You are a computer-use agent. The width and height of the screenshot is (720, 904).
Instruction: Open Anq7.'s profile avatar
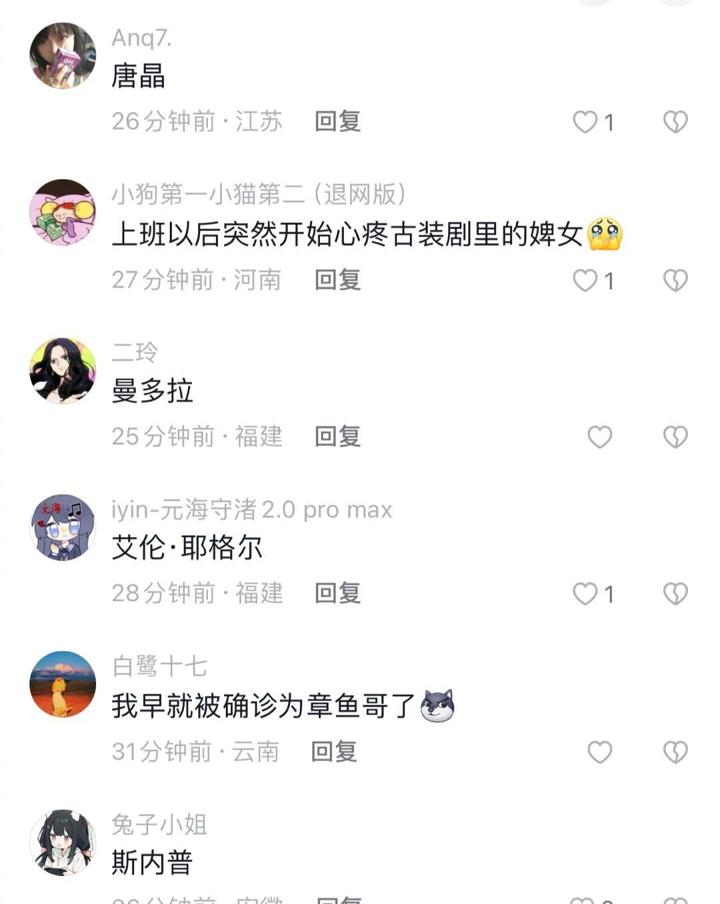(63, 56)
